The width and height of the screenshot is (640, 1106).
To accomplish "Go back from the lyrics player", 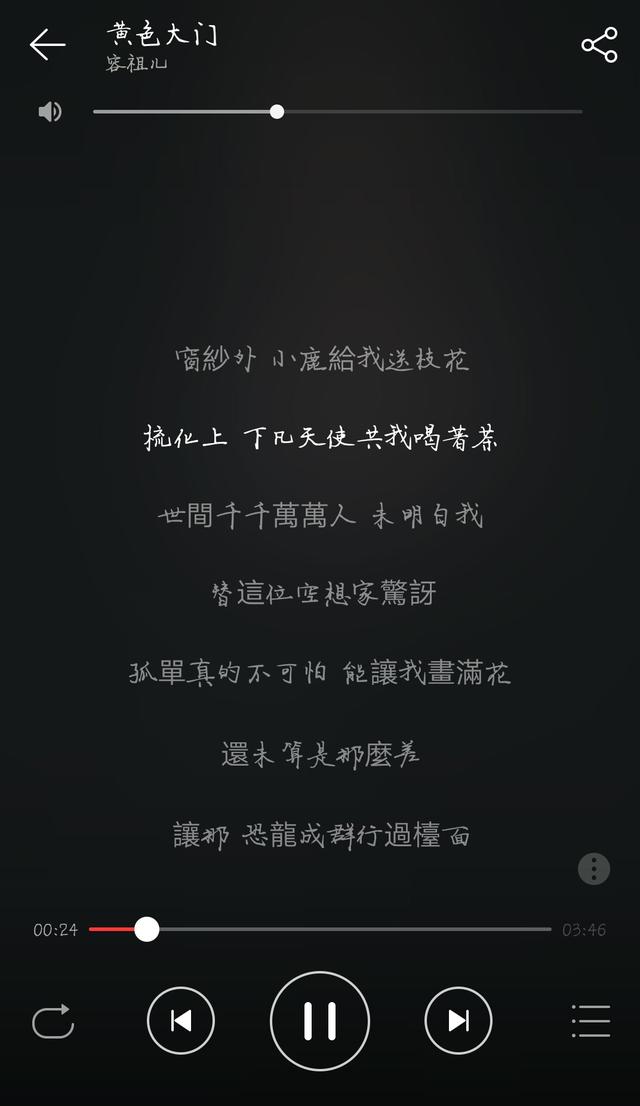I will coord(47,45).
